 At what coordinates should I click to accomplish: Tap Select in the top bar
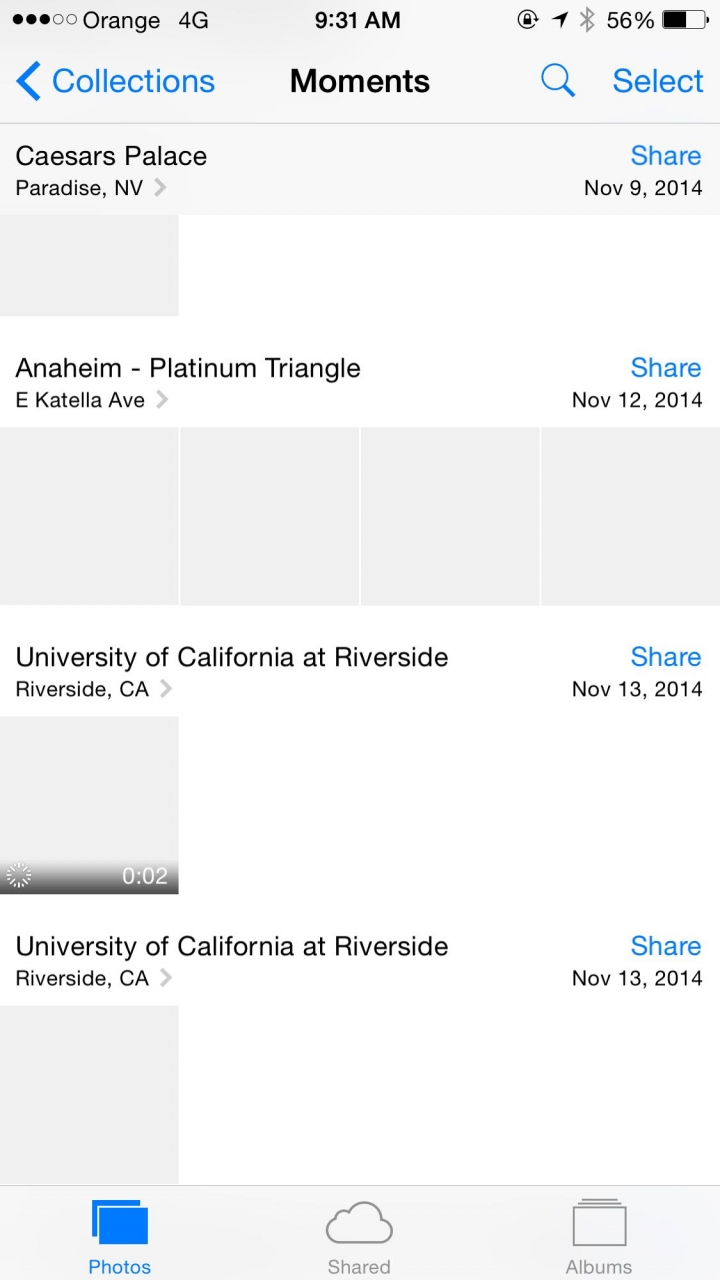coord(658,81)
